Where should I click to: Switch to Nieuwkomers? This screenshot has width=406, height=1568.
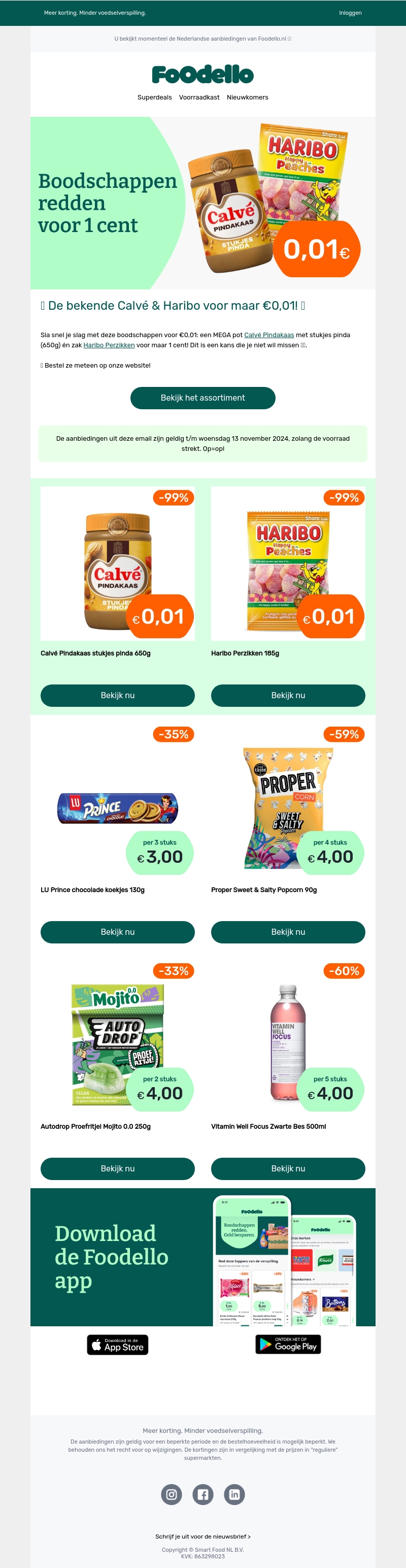(247, 97)
